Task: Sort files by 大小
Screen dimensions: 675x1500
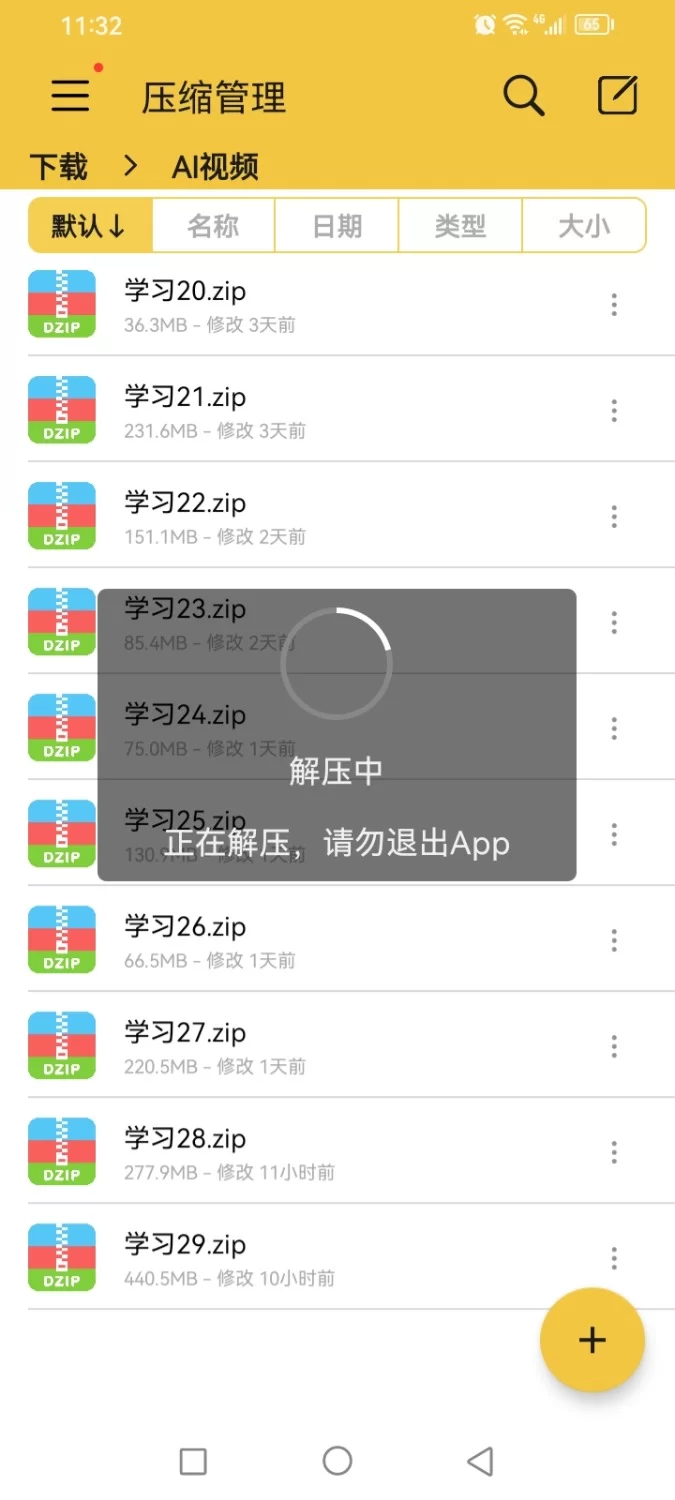Action: click(x=584, y=225)
